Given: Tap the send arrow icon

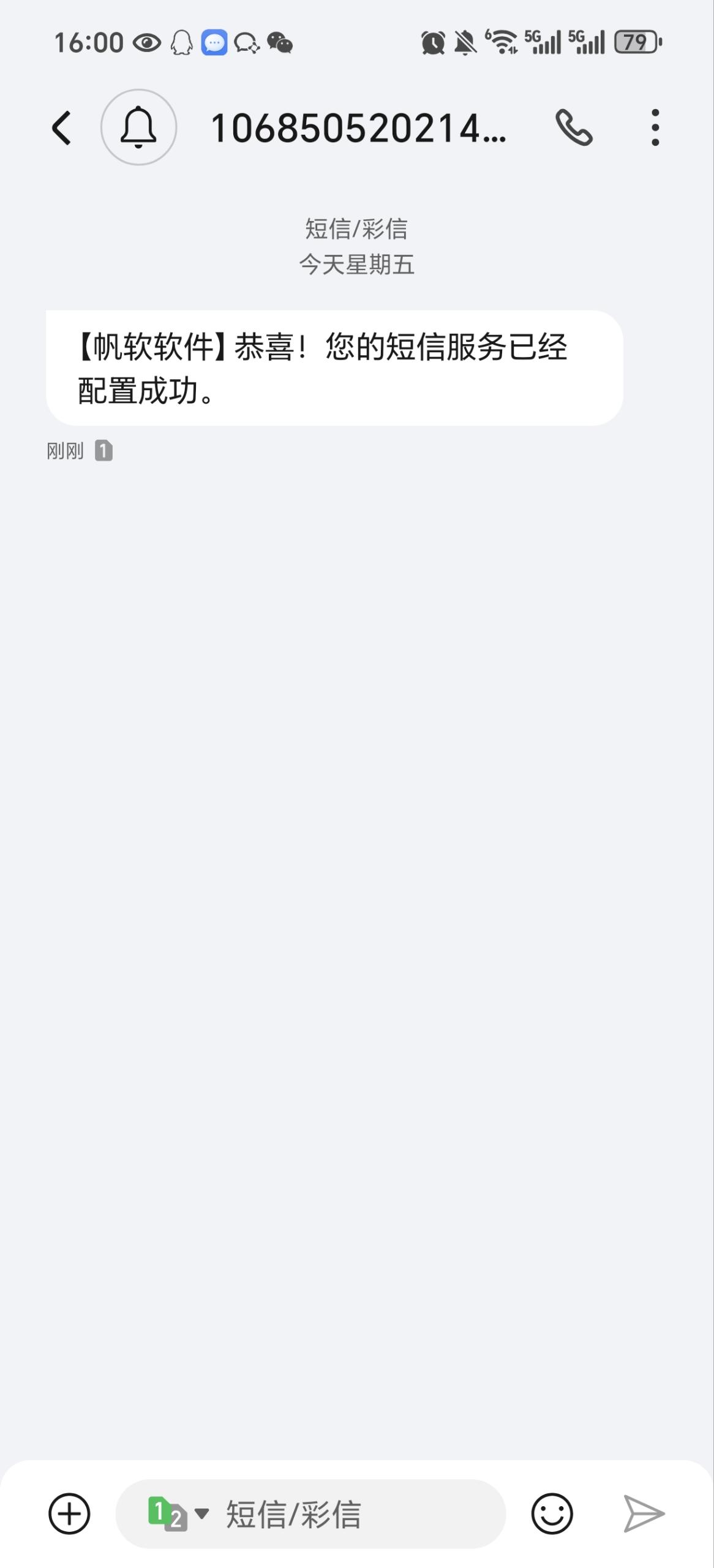Looking at the screenshot, I should click(644, 1513).
